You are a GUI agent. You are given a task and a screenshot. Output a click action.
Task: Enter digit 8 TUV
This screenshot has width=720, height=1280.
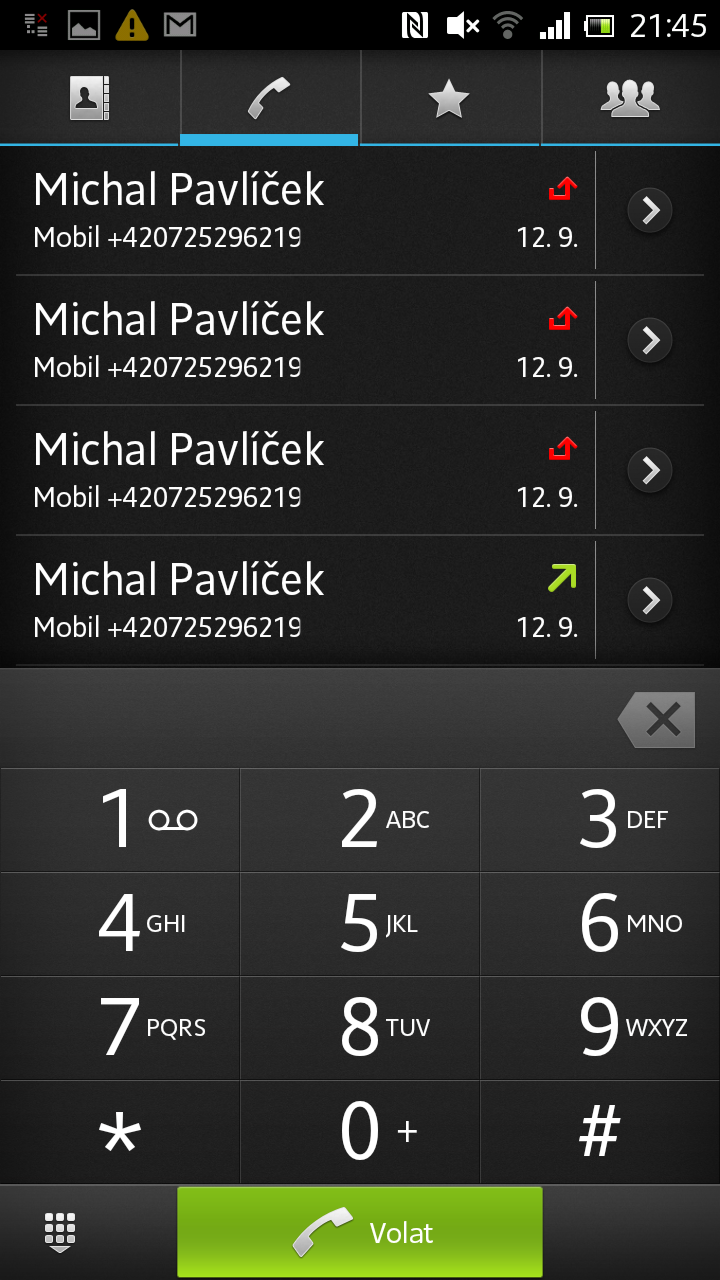[360, 1028]
